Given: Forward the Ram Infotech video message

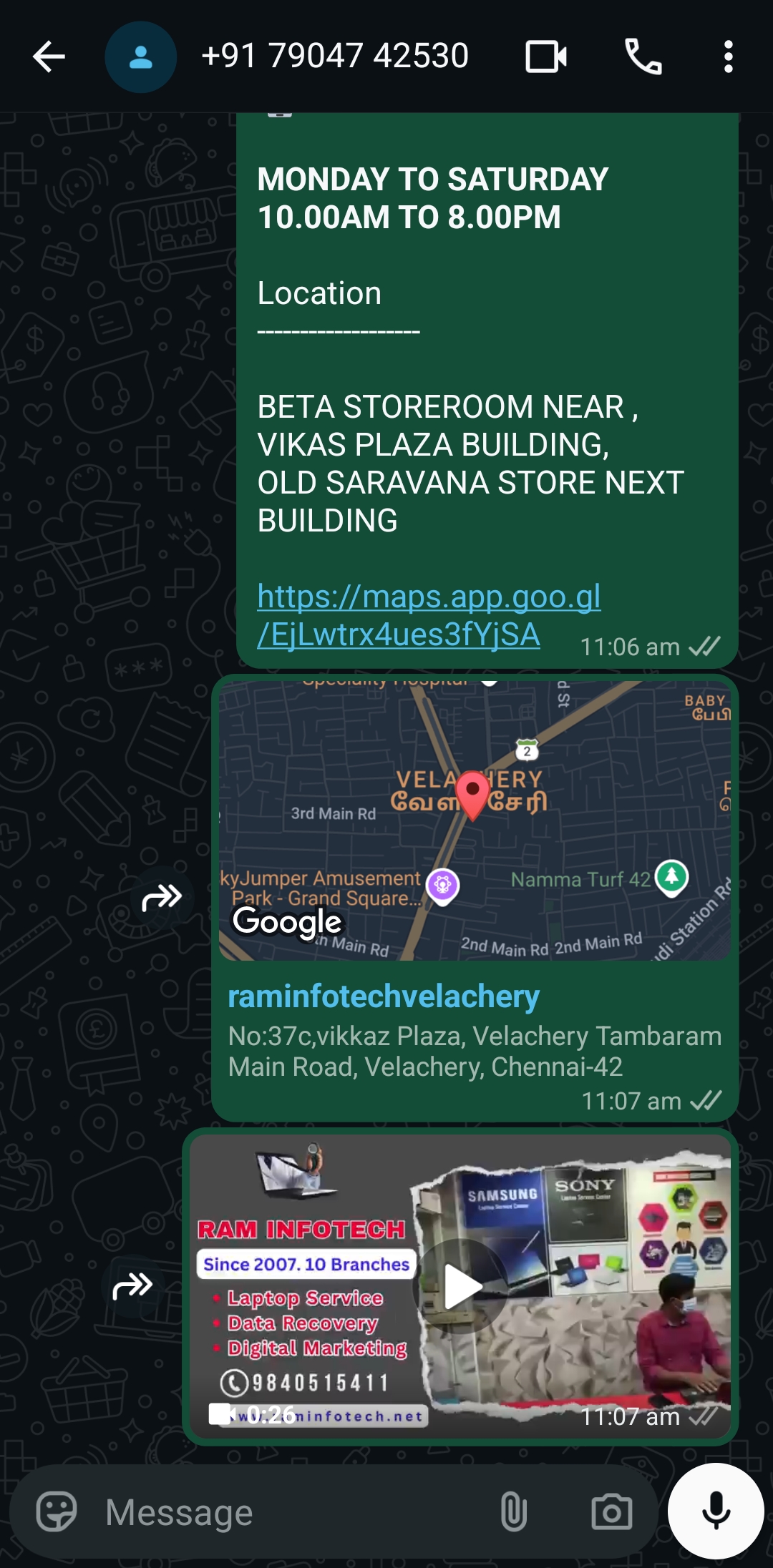Looking at the screenshot, I should pyautogui.click(x=132, y=1285).
